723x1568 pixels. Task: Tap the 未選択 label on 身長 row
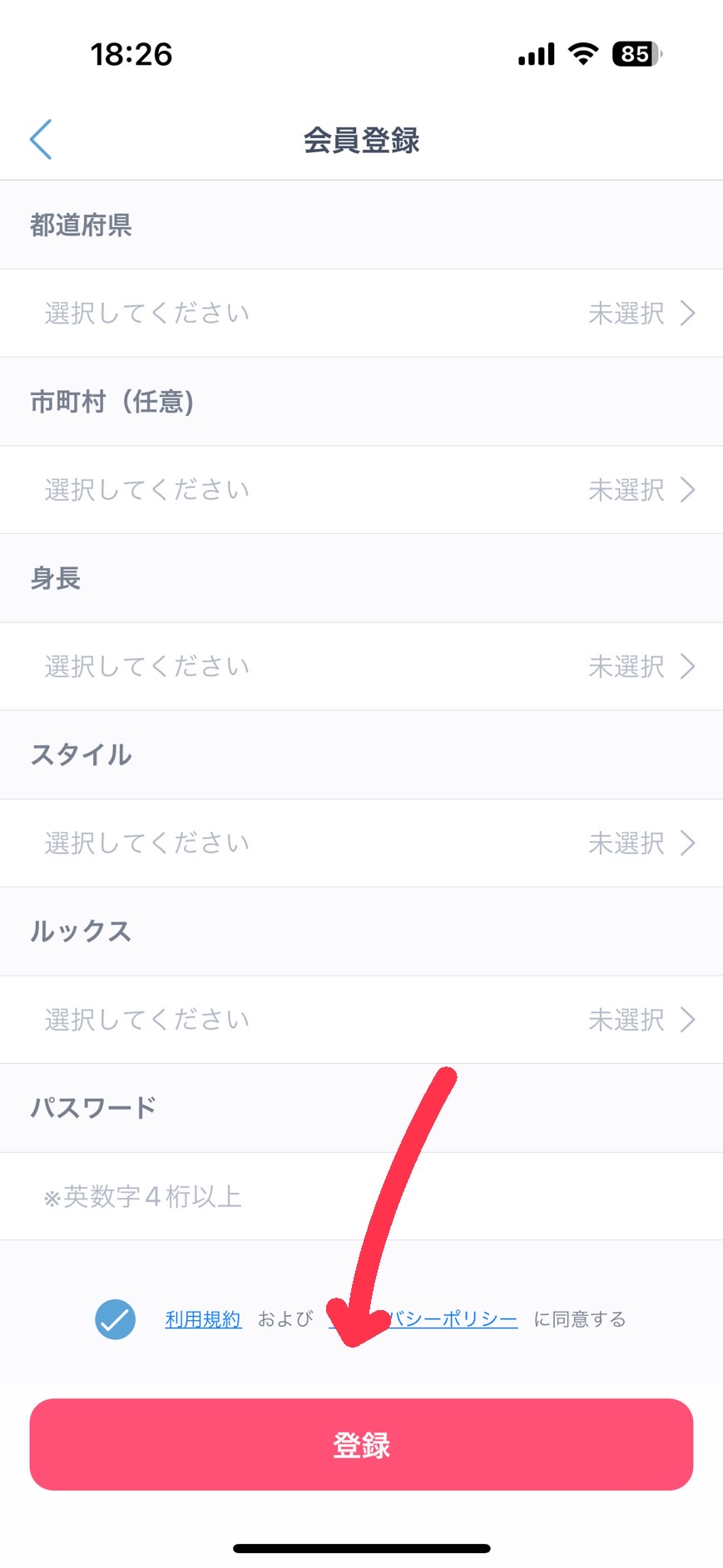coord(626,666)
